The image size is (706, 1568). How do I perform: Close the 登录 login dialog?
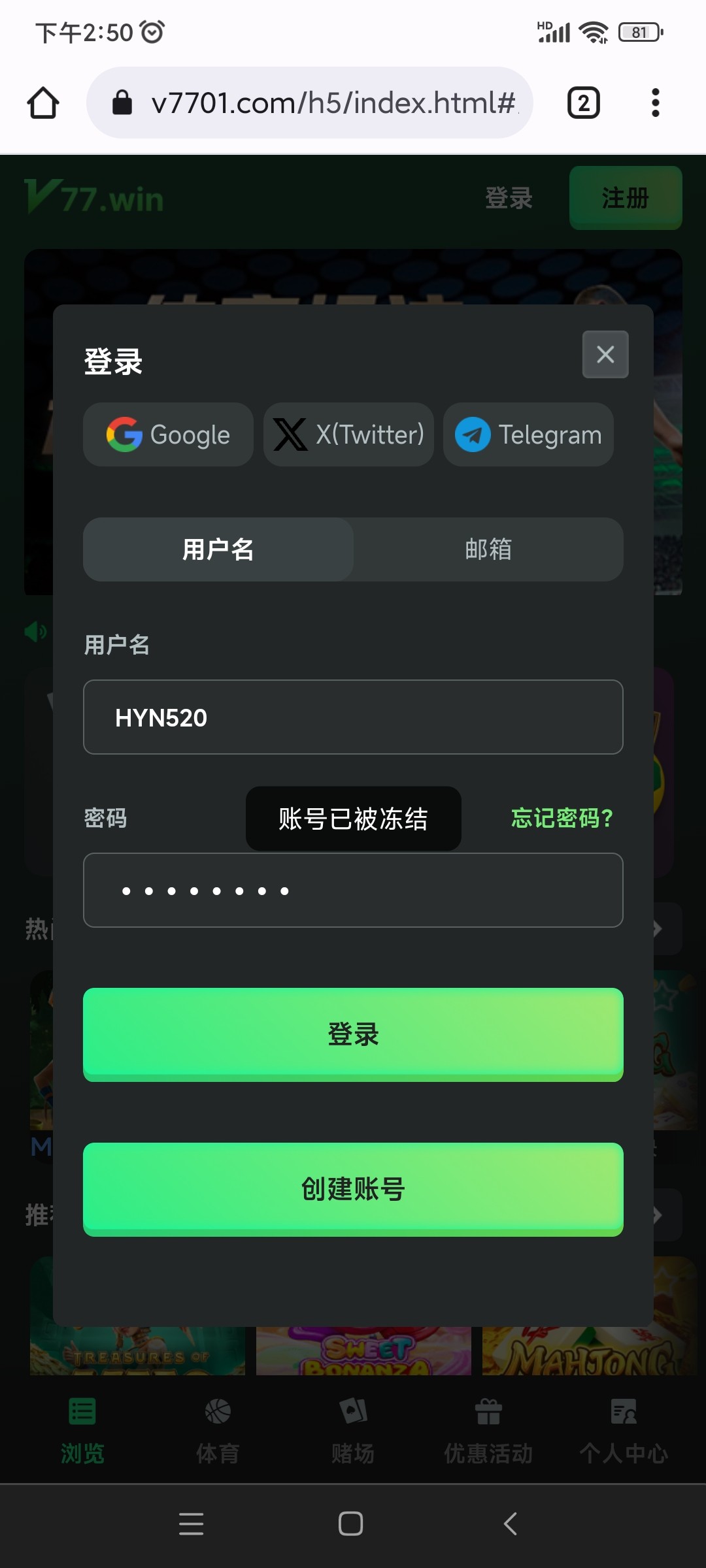coord(605,354)
